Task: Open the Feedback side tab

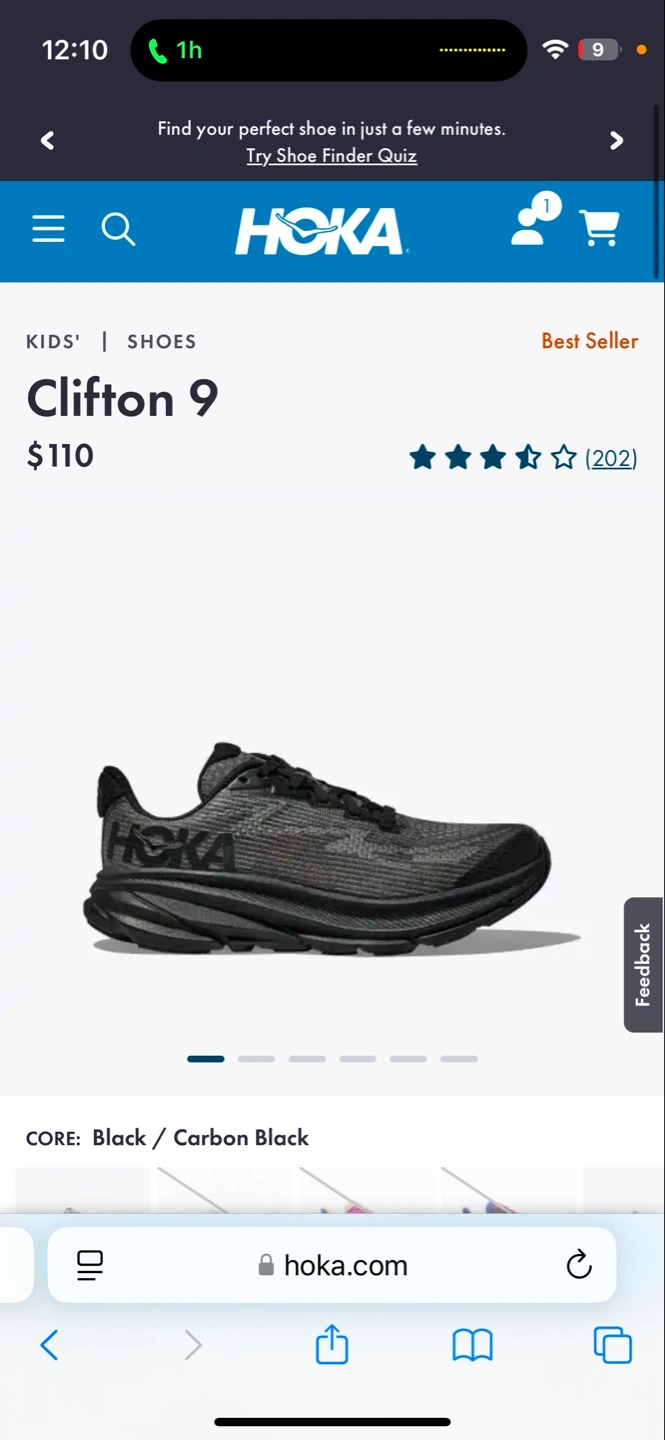Action: coord(644,965)
